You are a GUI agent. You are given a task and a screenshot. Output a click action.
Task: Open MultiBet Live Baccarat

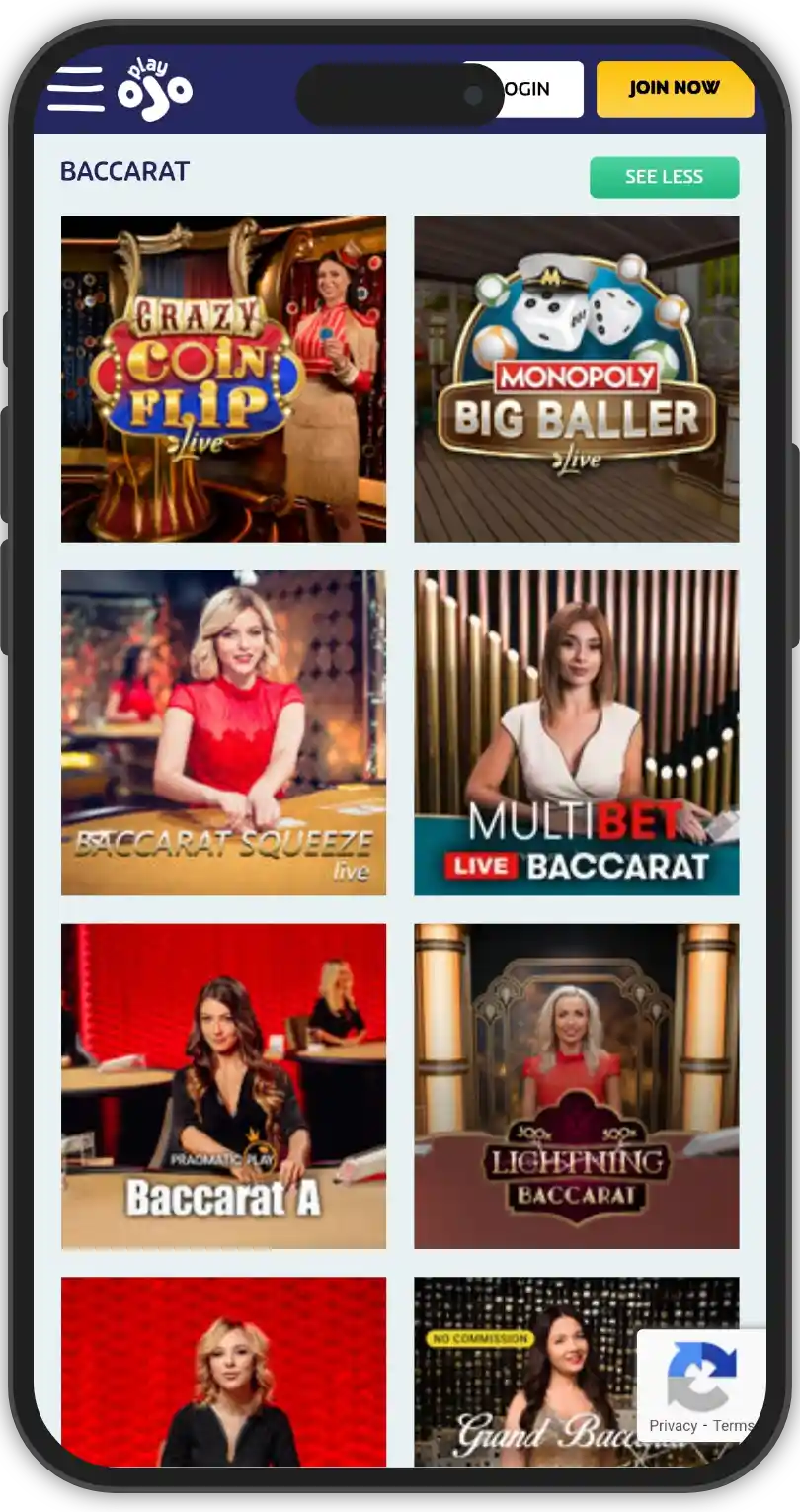576,732
